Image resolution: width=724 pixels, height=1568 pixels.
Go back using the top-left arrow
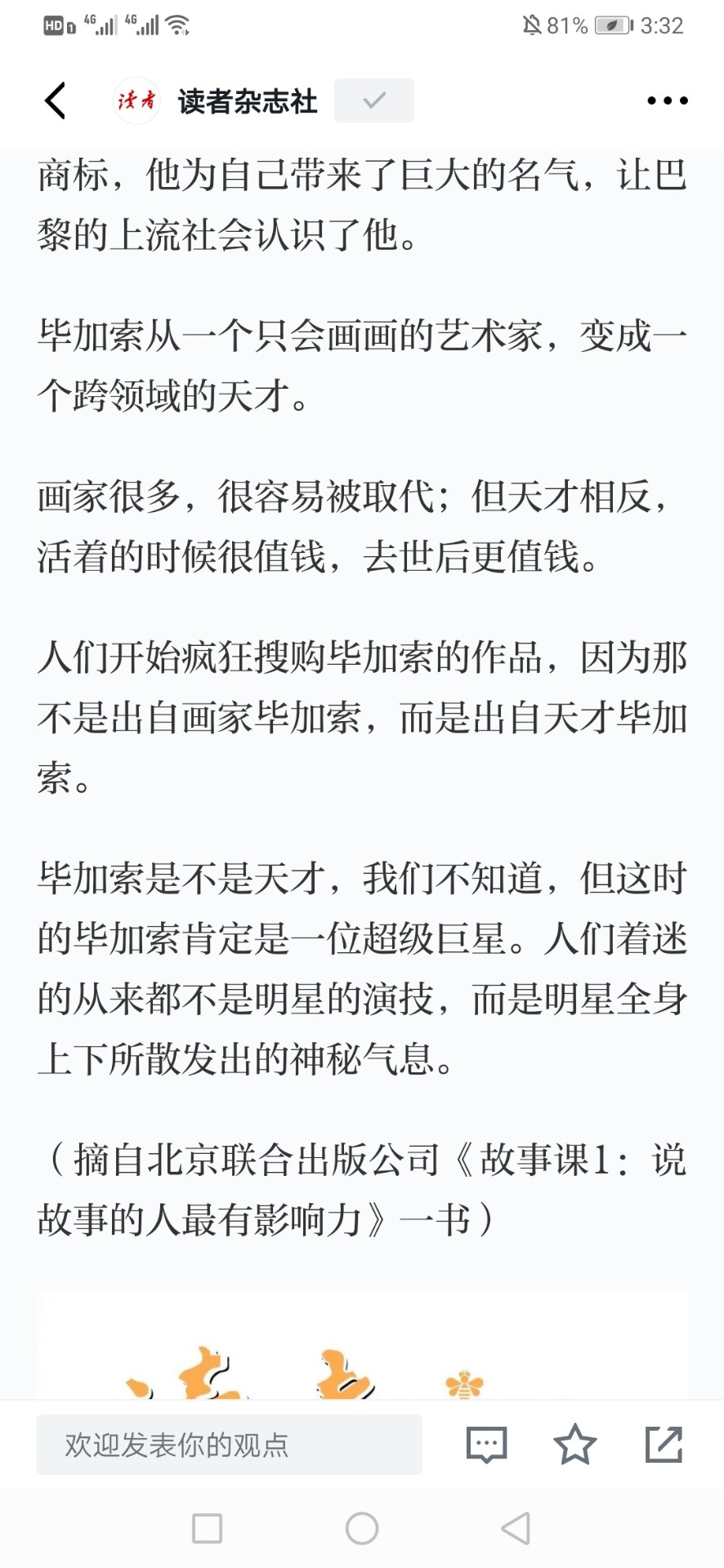pyautogui.click(x=55, y=101)
